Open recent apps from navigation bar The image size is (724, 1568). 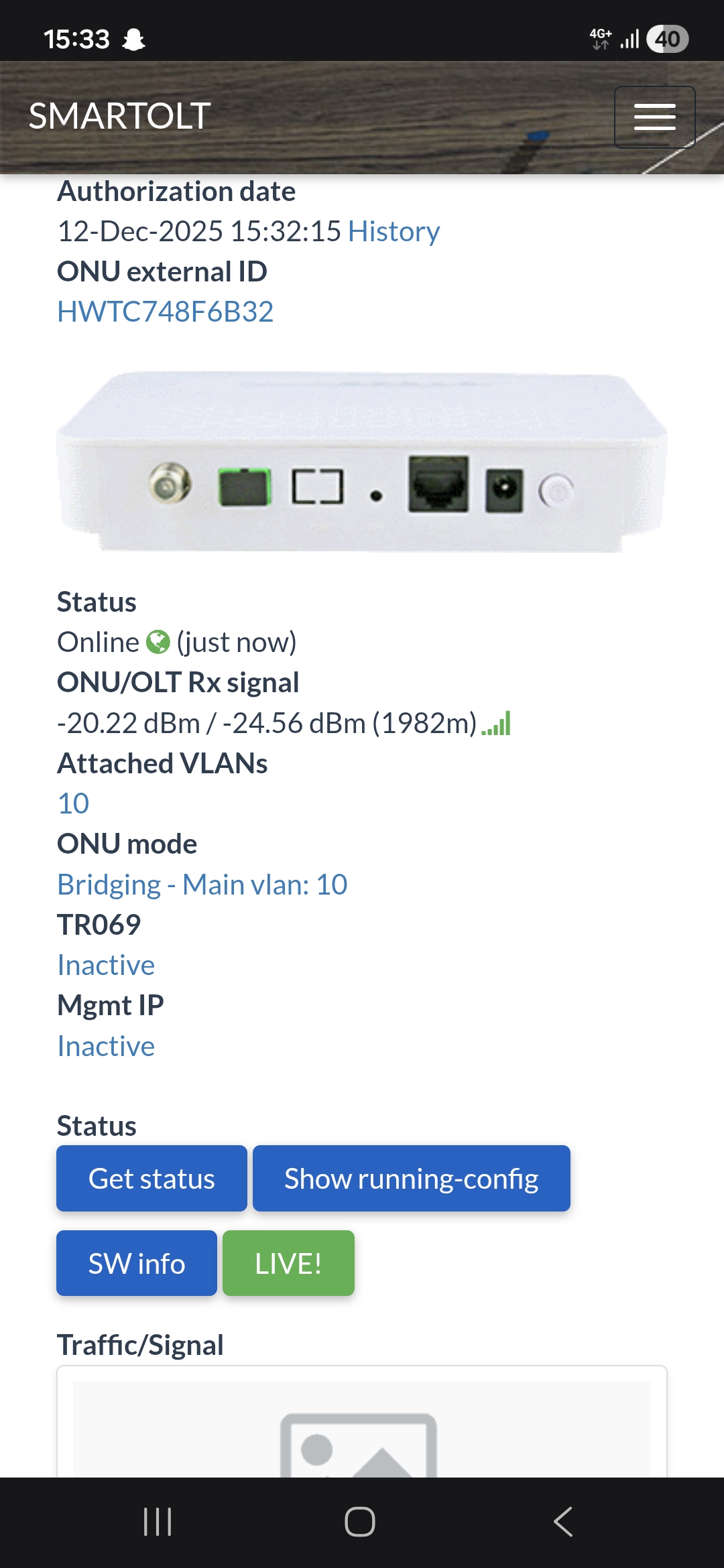(x=158, y=1522)
